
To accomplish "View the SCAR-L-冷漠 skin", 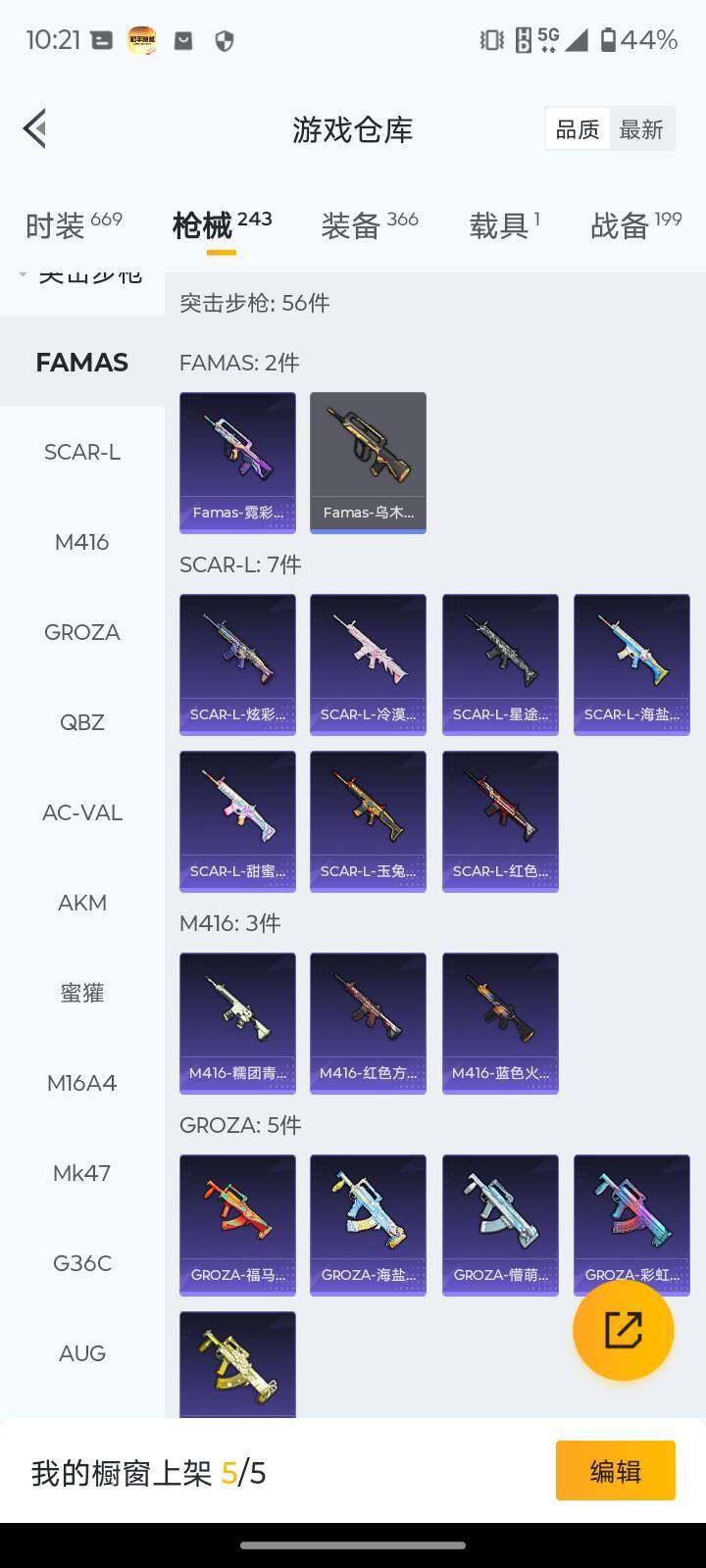I will click(x=368, y=664).
